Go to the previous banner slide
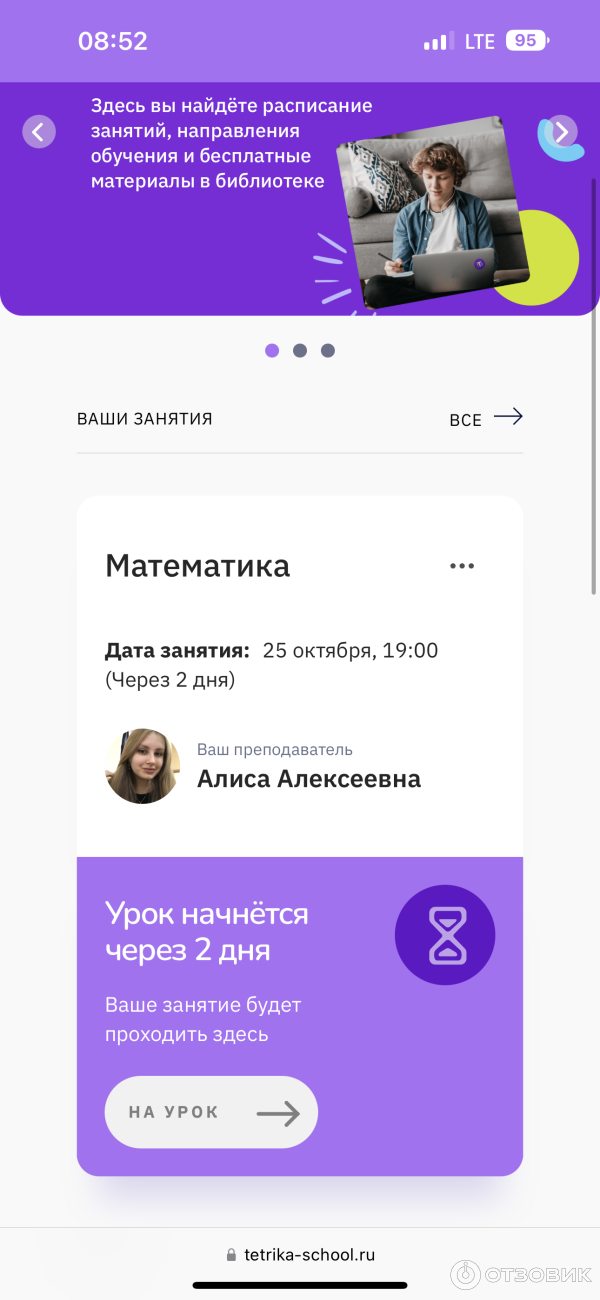Viewport: 600px width, 1300px height. (39, 131)
